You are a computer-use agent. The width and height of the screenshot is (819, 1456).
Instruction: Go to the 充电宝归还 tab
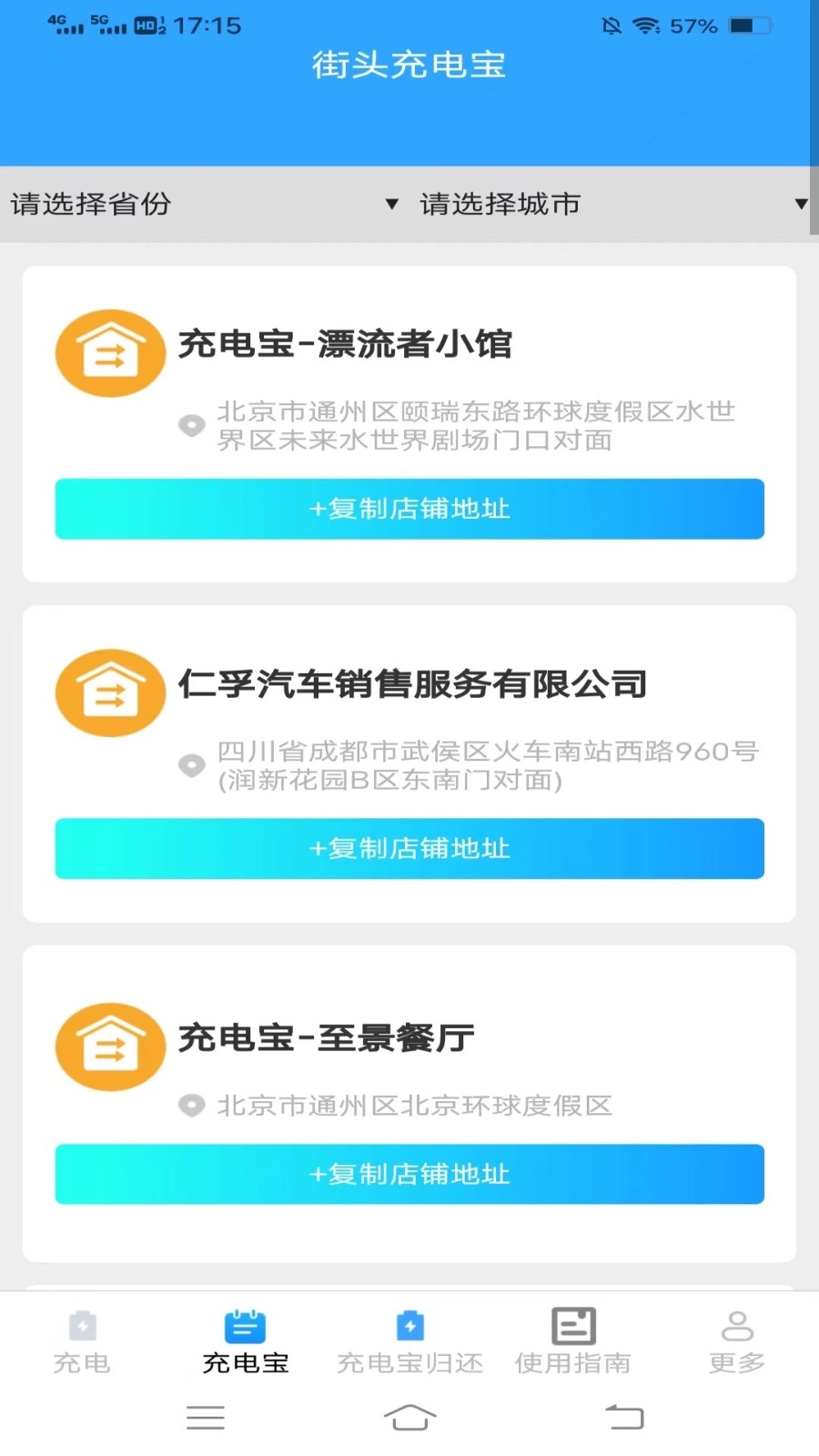(x=409, y=1341)
